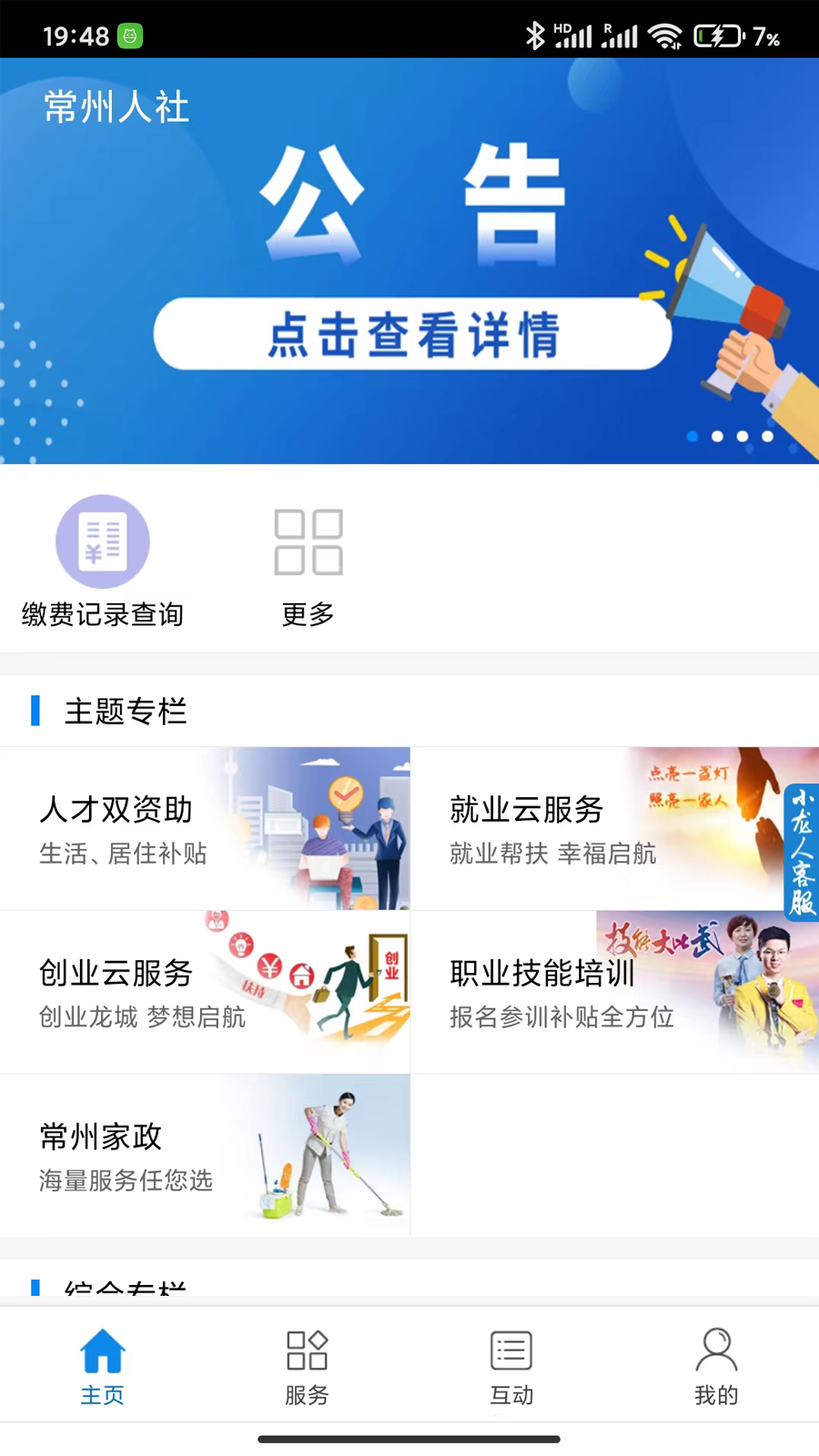
Task: Open the 人才双资助 talent subsidy card
Action: pos(205,828)
